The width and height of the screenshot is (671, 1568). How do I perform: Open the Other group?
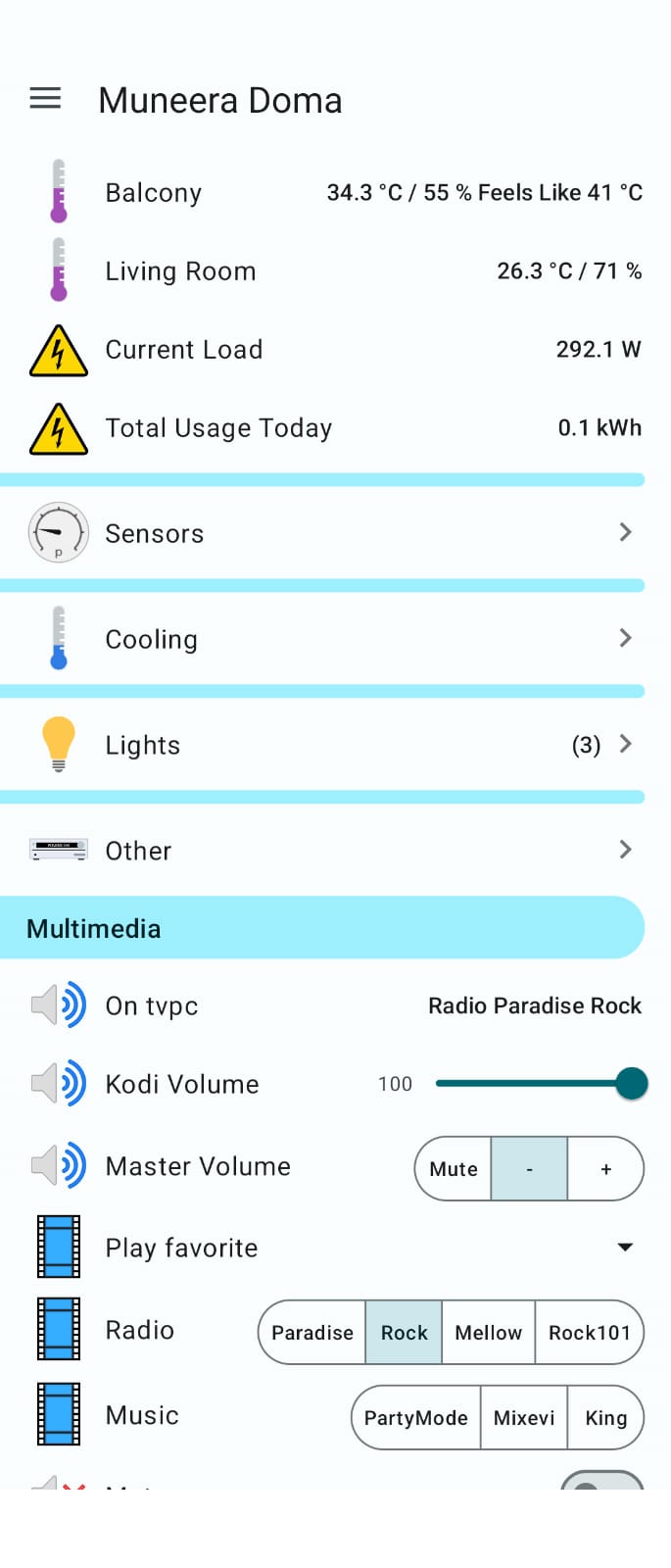tap(321, 851)
